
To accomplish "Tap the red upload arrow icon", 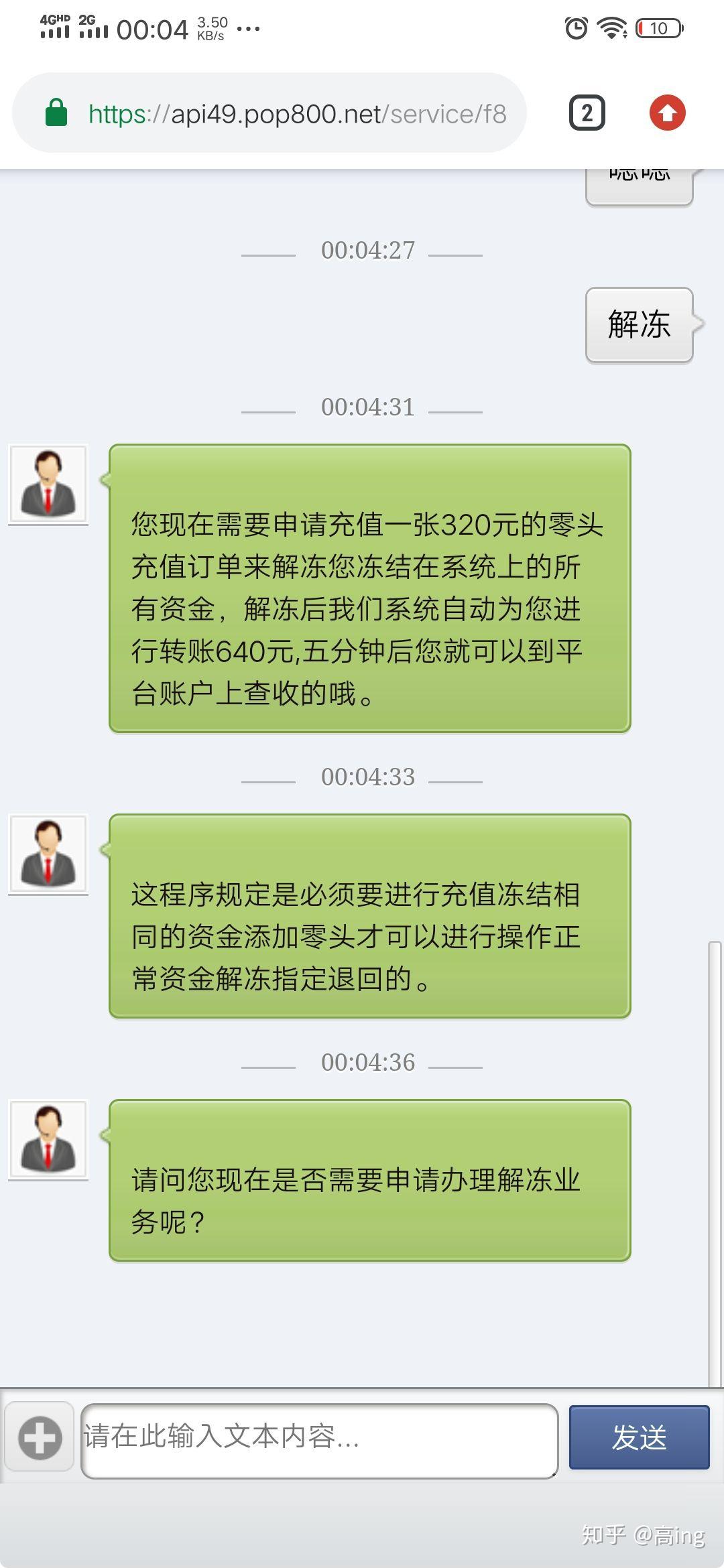I will (667, 113).
